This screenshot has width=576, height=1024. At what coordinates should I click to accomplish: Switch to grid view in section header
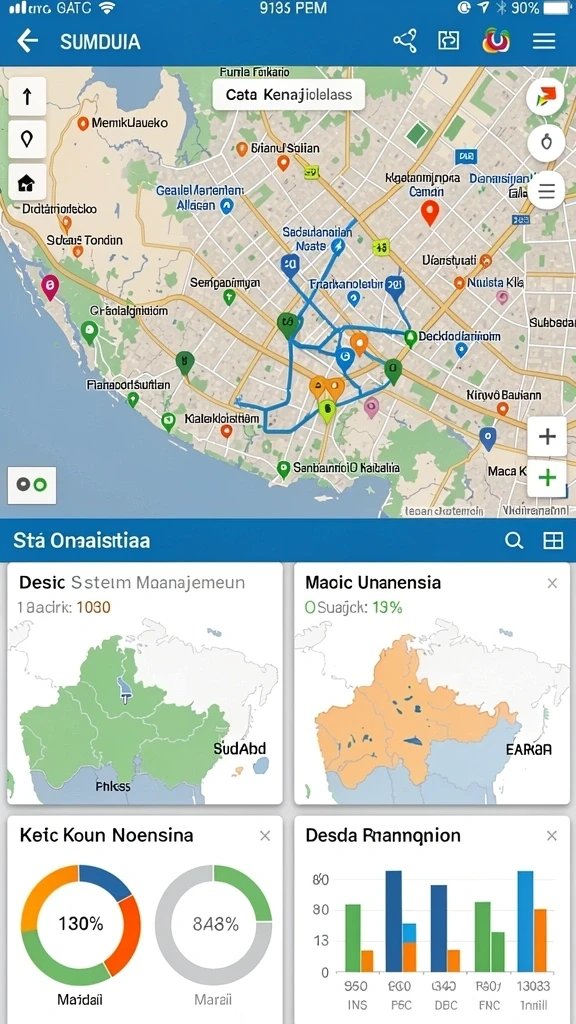(x=552, y=540)
